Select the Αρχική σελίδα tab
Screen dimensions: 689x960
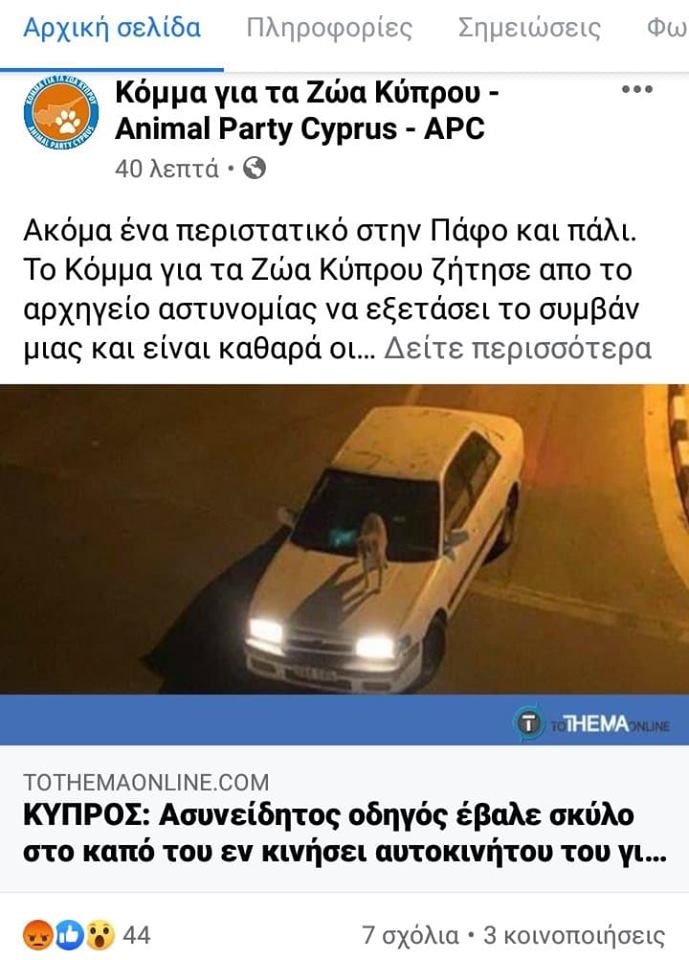point(112,28)
